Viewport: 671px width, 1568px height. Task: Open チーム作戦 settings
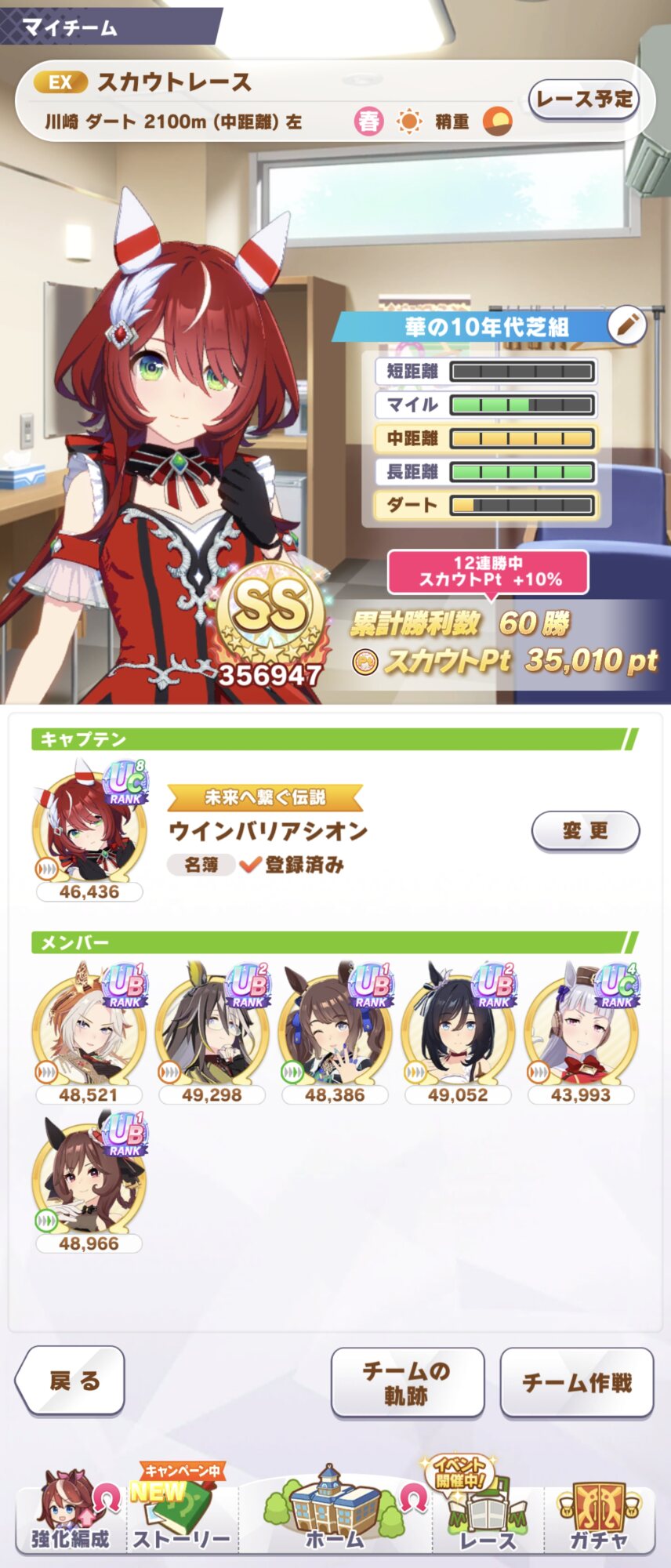576,1383
